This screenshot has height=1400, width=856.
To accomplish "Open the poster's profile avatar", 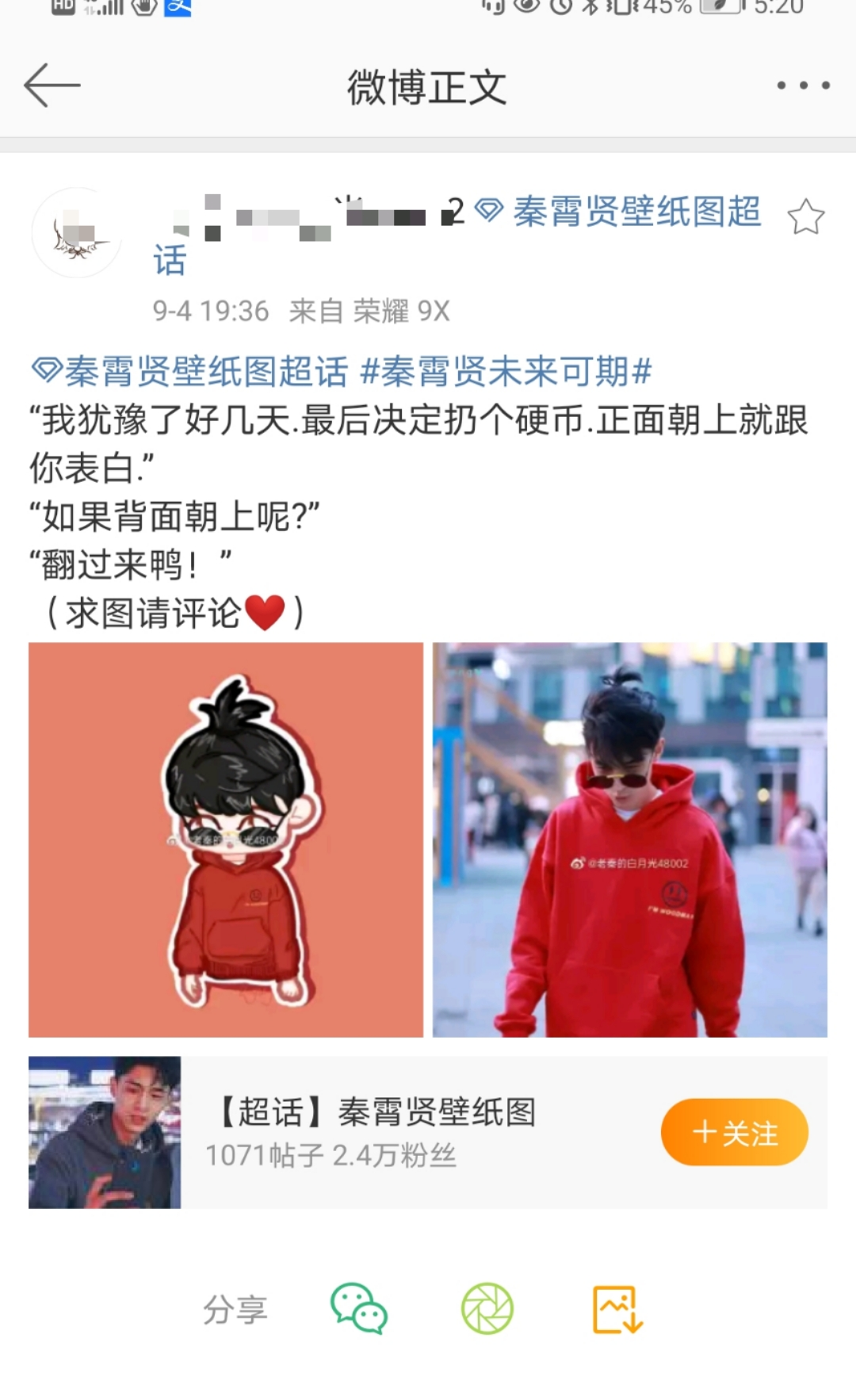I will pyautogui.click(x=77, y=233).
